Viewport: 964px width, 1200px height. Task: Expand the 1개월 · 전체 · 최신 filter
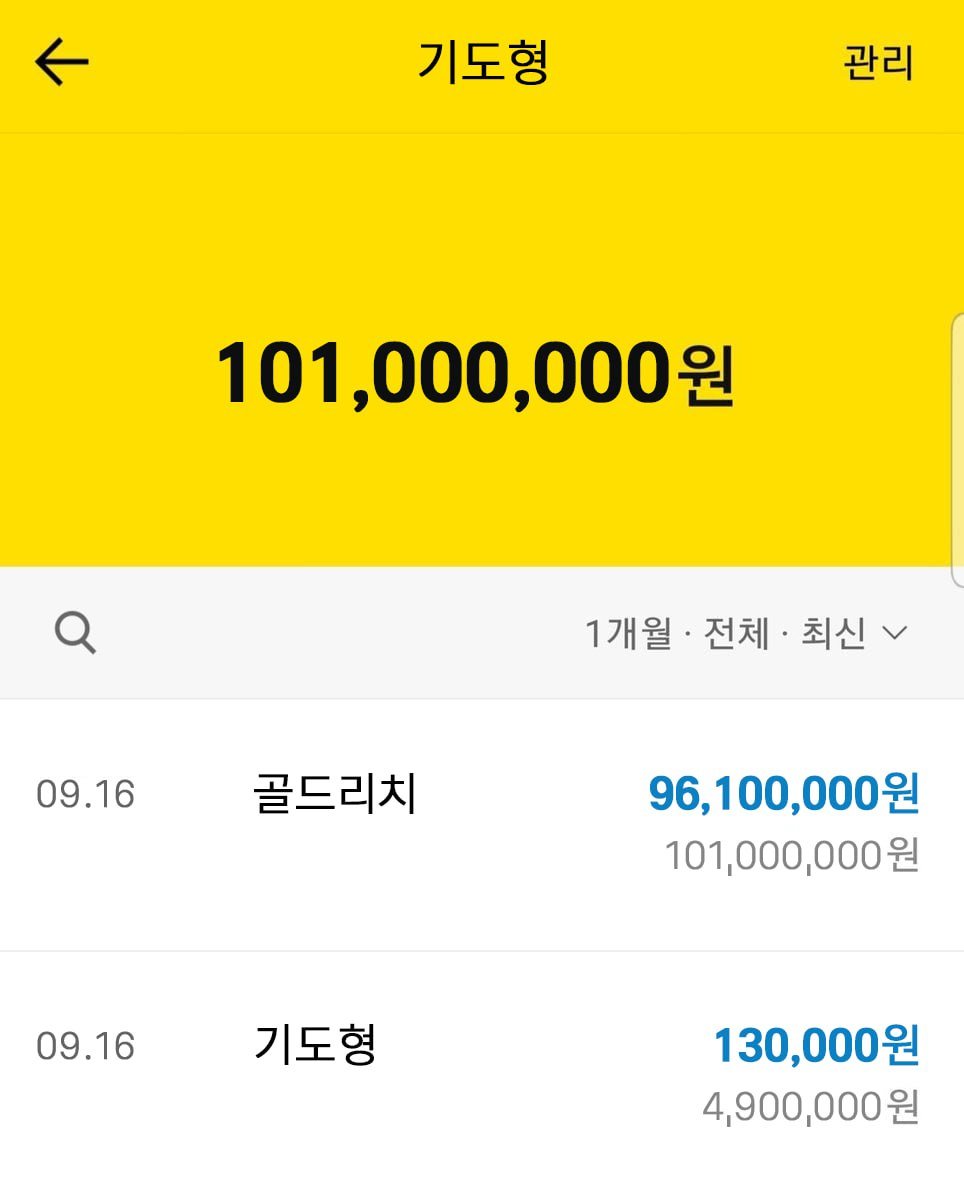(745, 633)
